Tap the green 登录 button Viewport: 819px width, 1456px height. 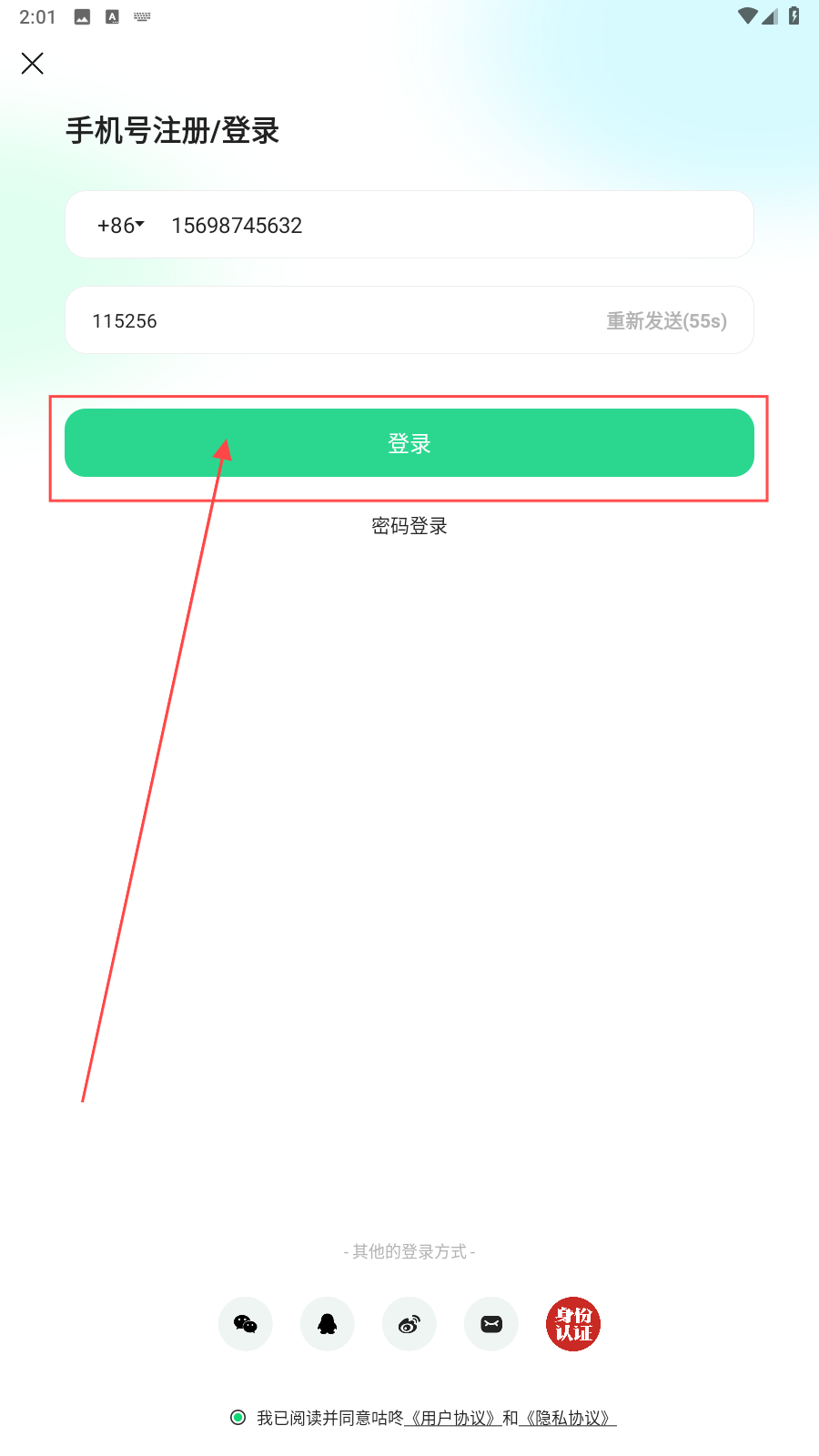point(409,443)
